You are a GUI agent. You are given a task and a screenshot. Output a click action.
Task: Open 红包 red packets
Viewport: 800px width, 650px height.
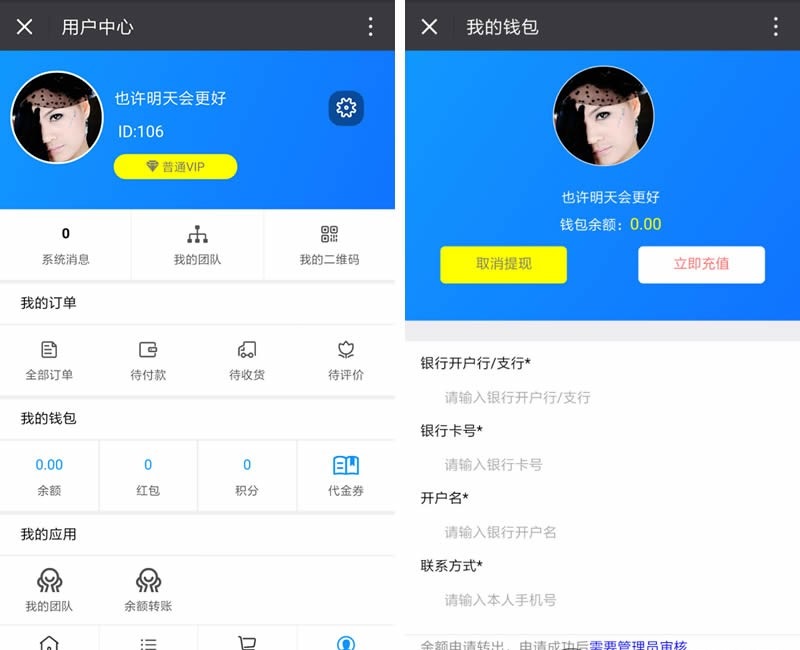pos(148,476)
